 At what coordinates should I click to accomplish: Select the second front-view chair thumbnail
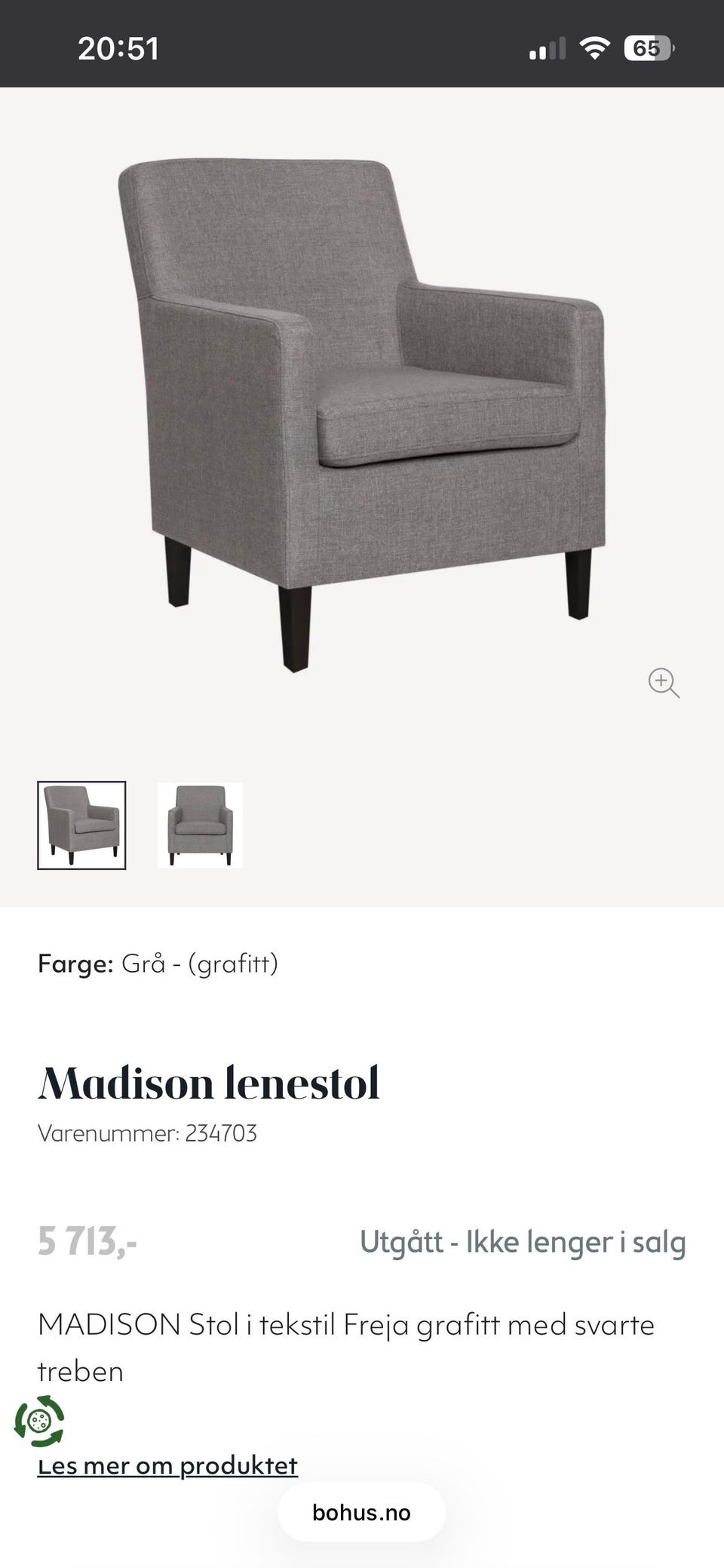pyautogui.click(x=200, y=826)
